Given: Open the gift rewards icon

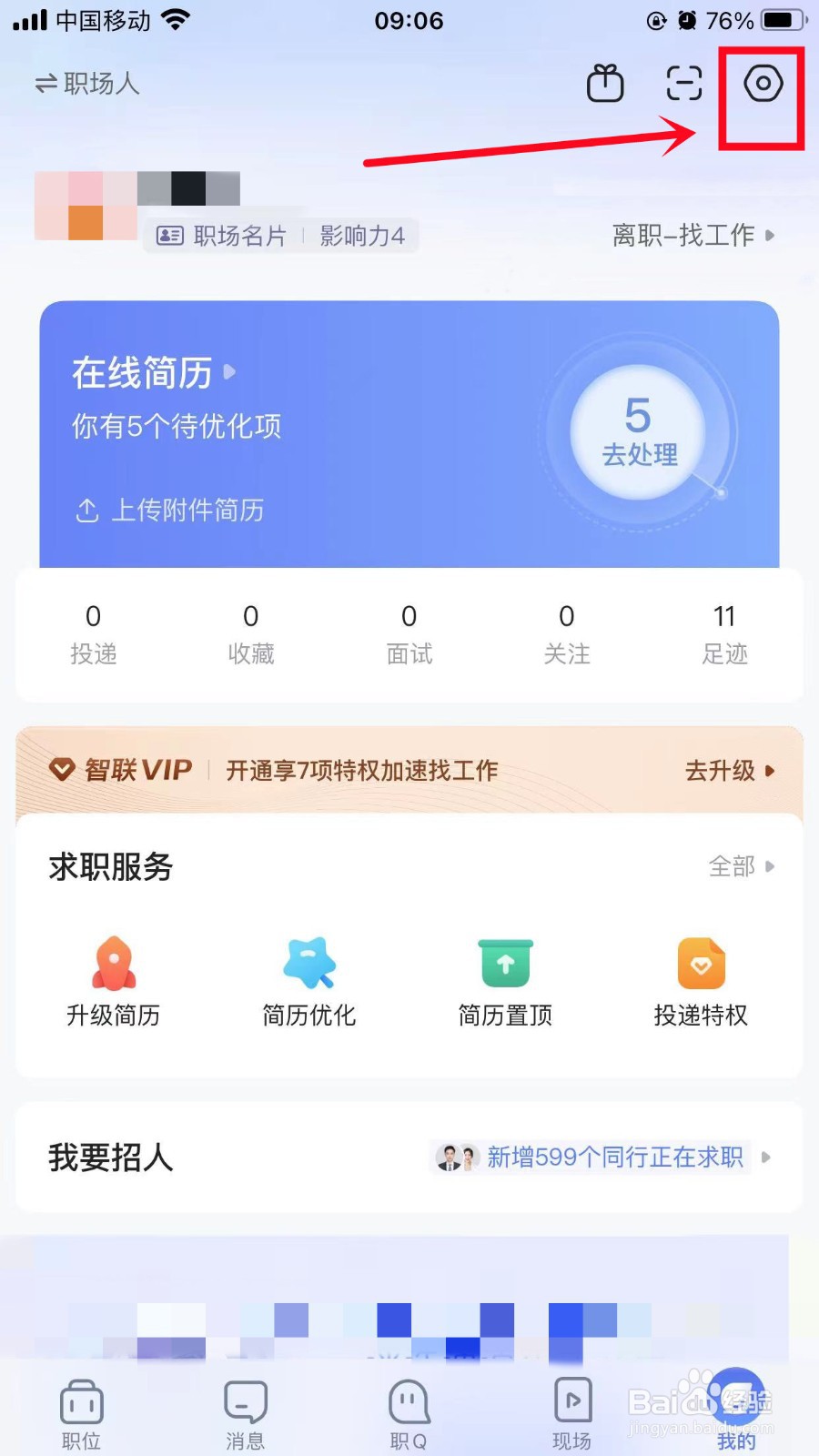Looking at the screenshot, I should 604,83.
